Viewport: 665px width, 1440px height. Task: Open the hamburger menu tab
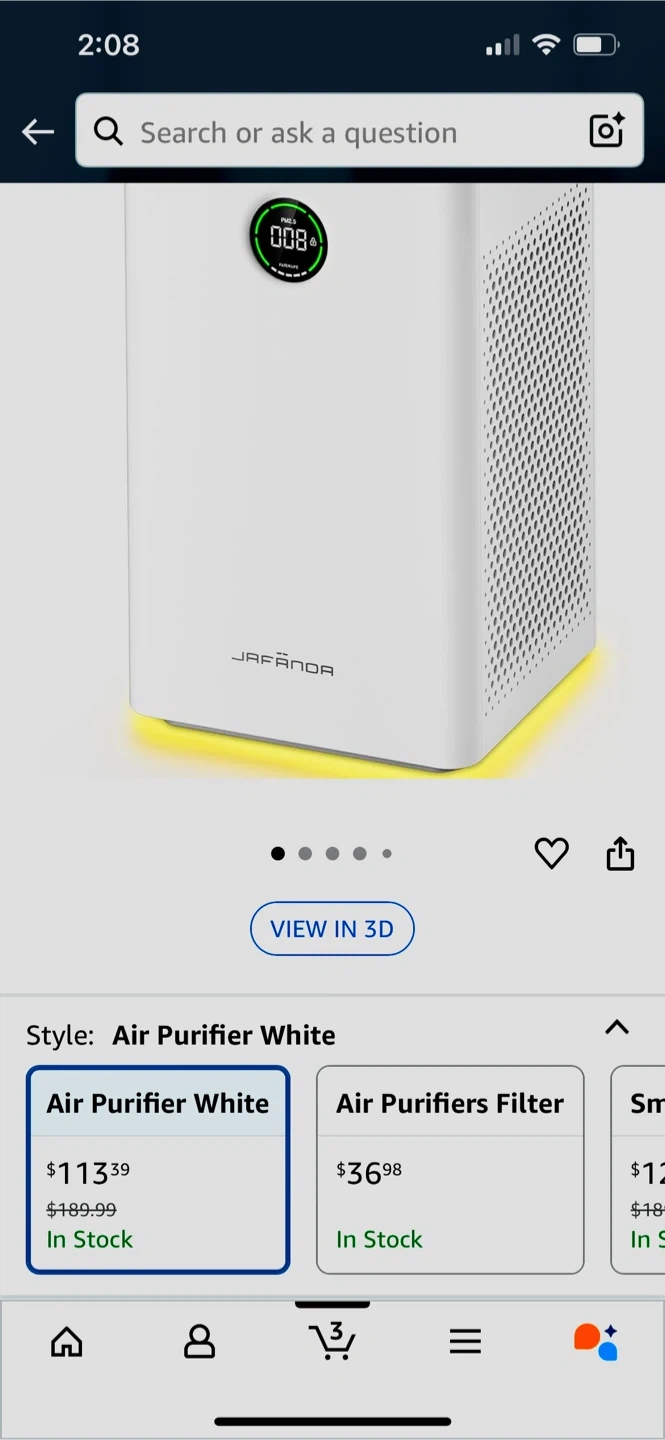pyautogui.click(x=465, y=1342)
